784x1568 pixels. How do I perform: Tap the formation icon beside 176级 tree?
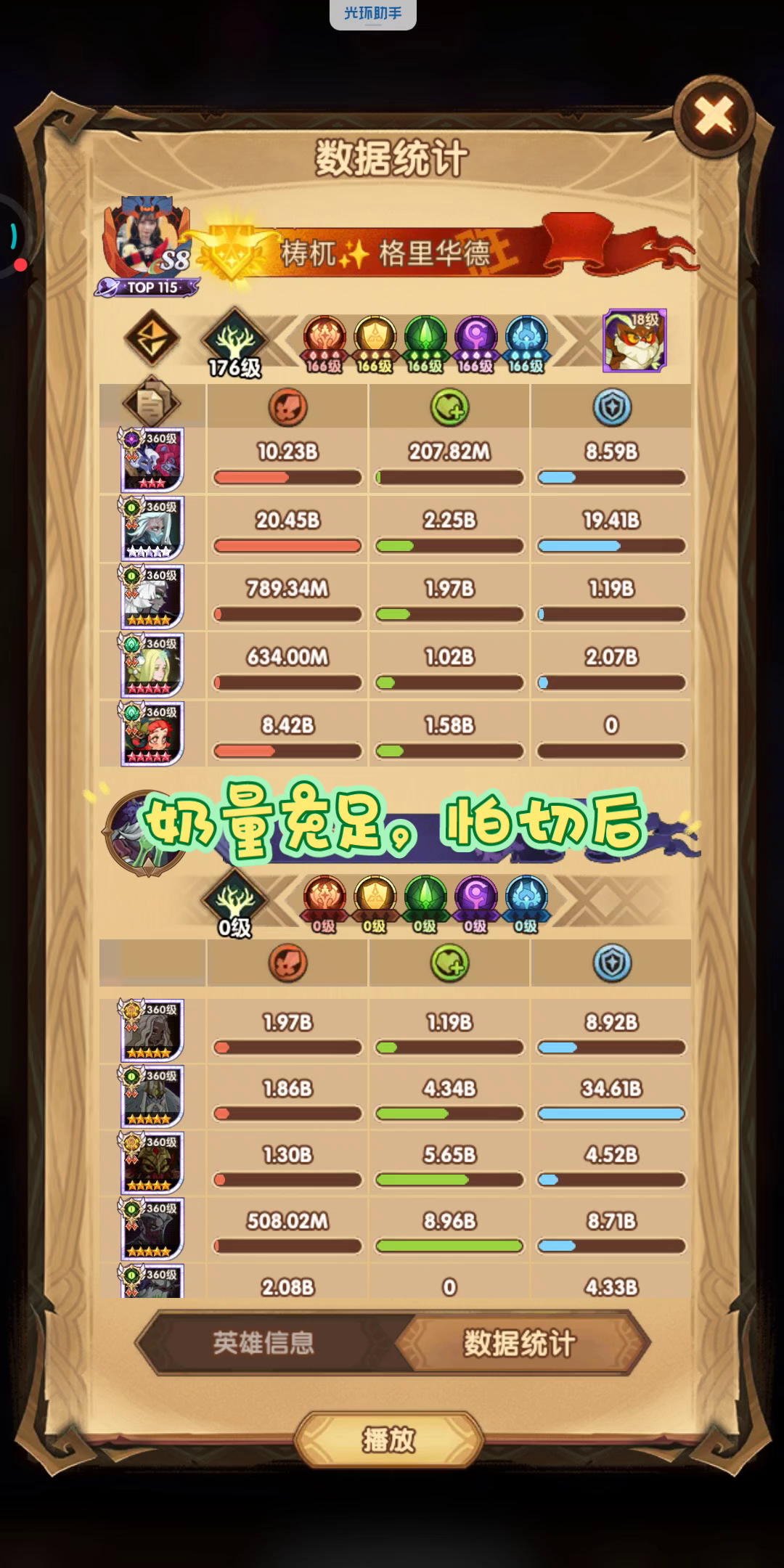152,338
